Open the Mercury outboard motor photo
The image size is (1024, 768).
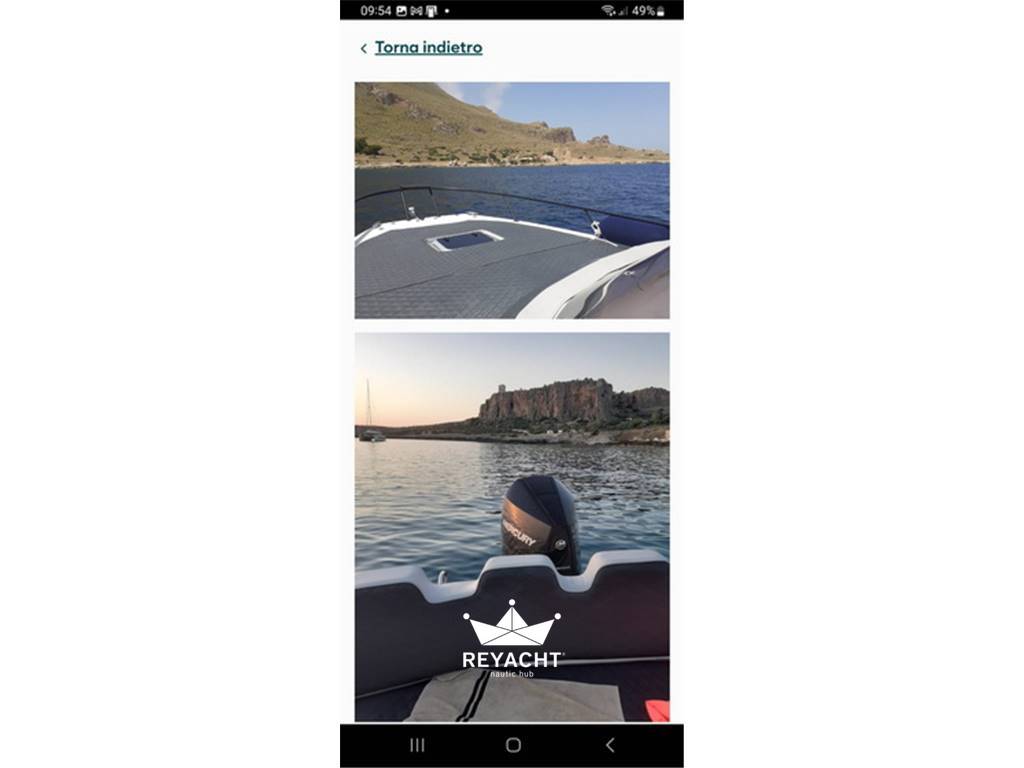coord(512,526)
